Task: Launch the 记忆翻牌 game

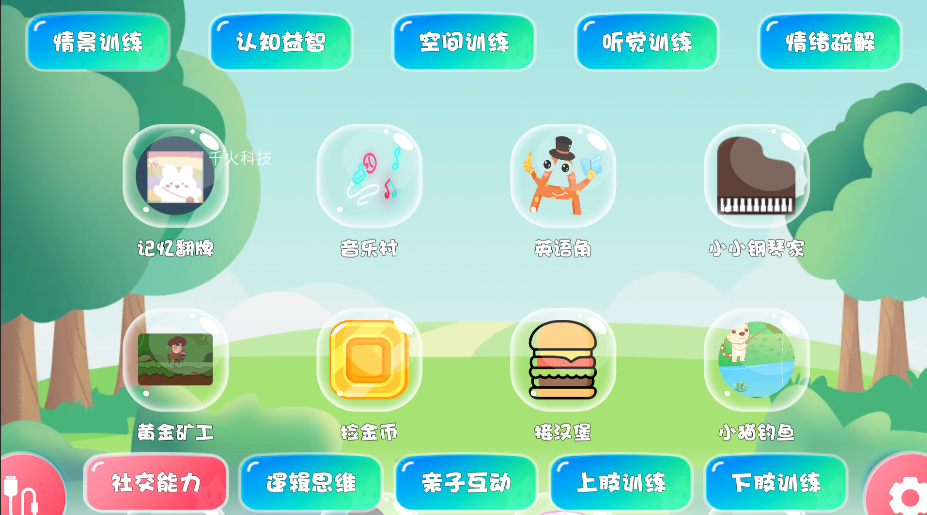Action: click(176, 177)
